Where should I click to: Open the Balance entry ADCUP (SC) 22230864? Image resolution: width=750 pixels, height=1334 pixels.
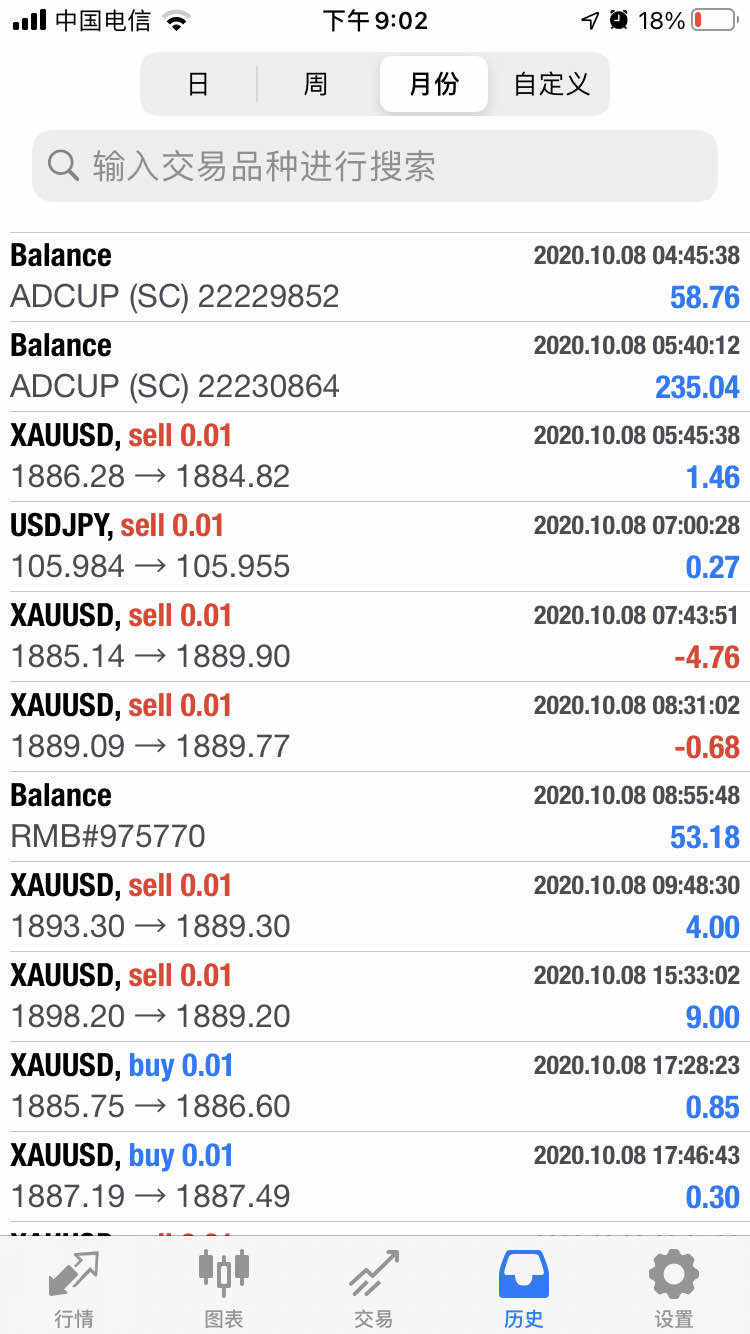pyautogui.click(x=375, y=367)
